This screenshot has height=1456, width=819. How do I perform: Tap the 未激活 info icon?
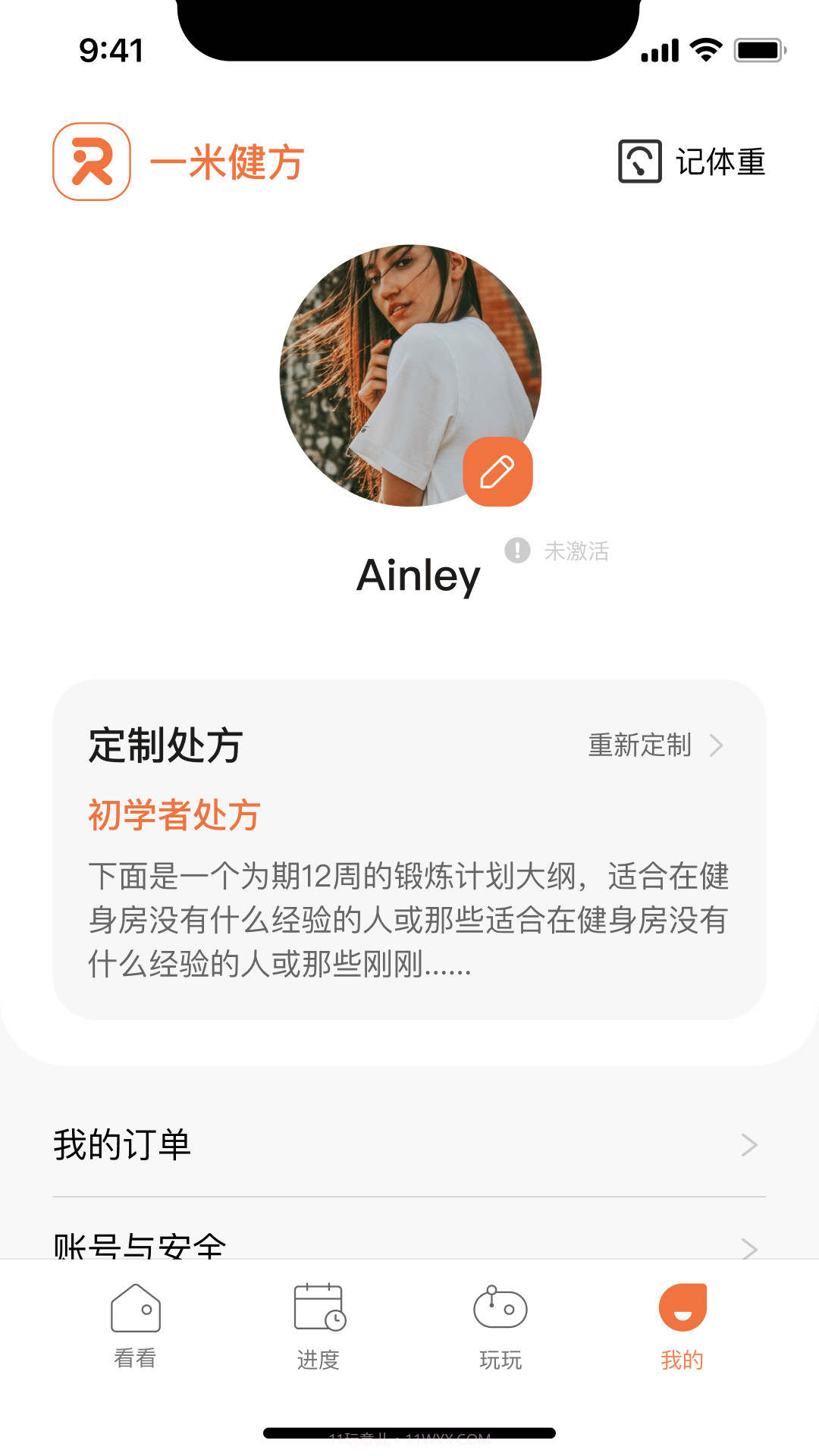click(518, 551)
